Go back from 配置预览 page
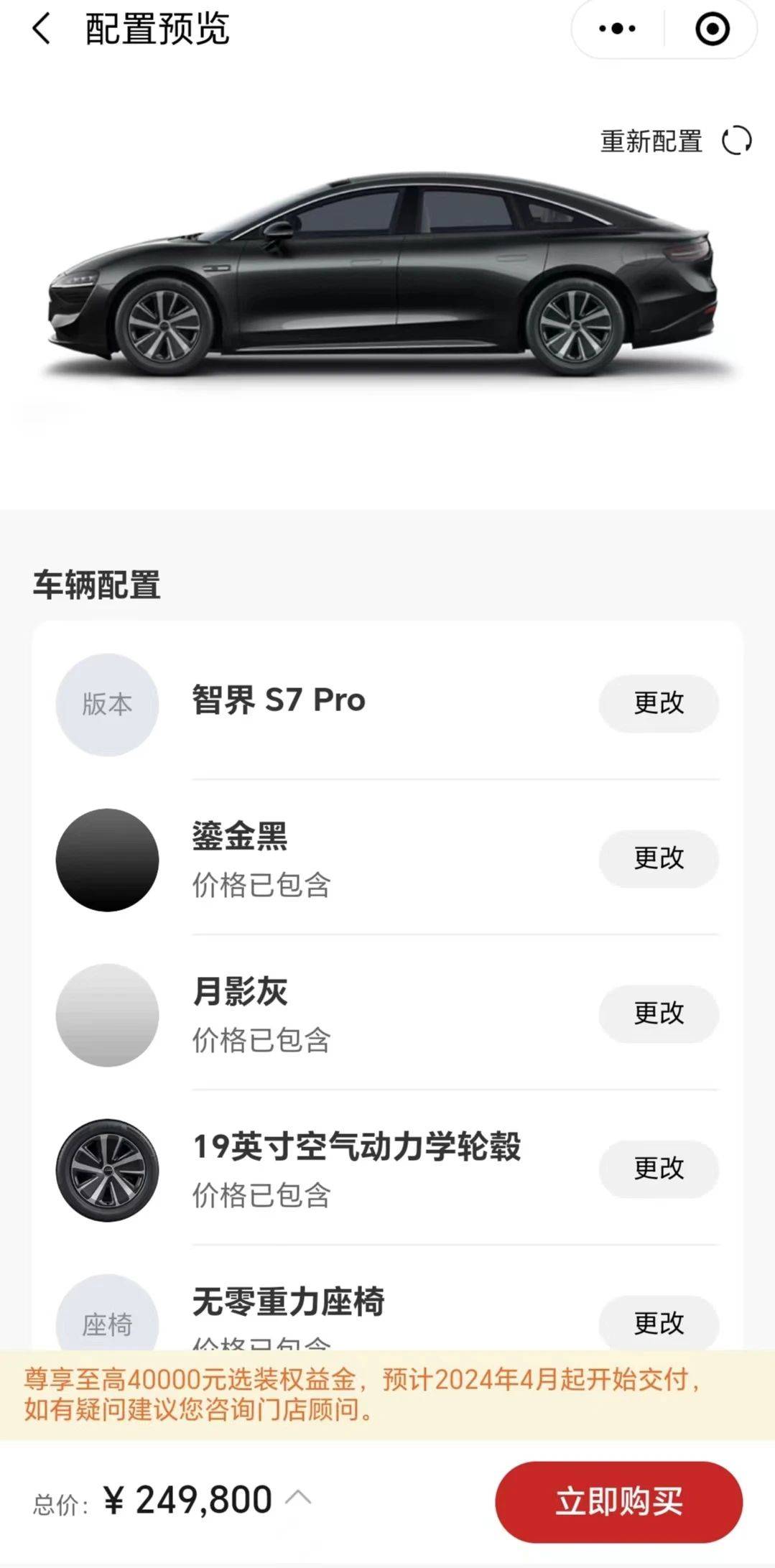This screenshot has height=1568, width=775. pyautogui.click(x=42, y=29)
